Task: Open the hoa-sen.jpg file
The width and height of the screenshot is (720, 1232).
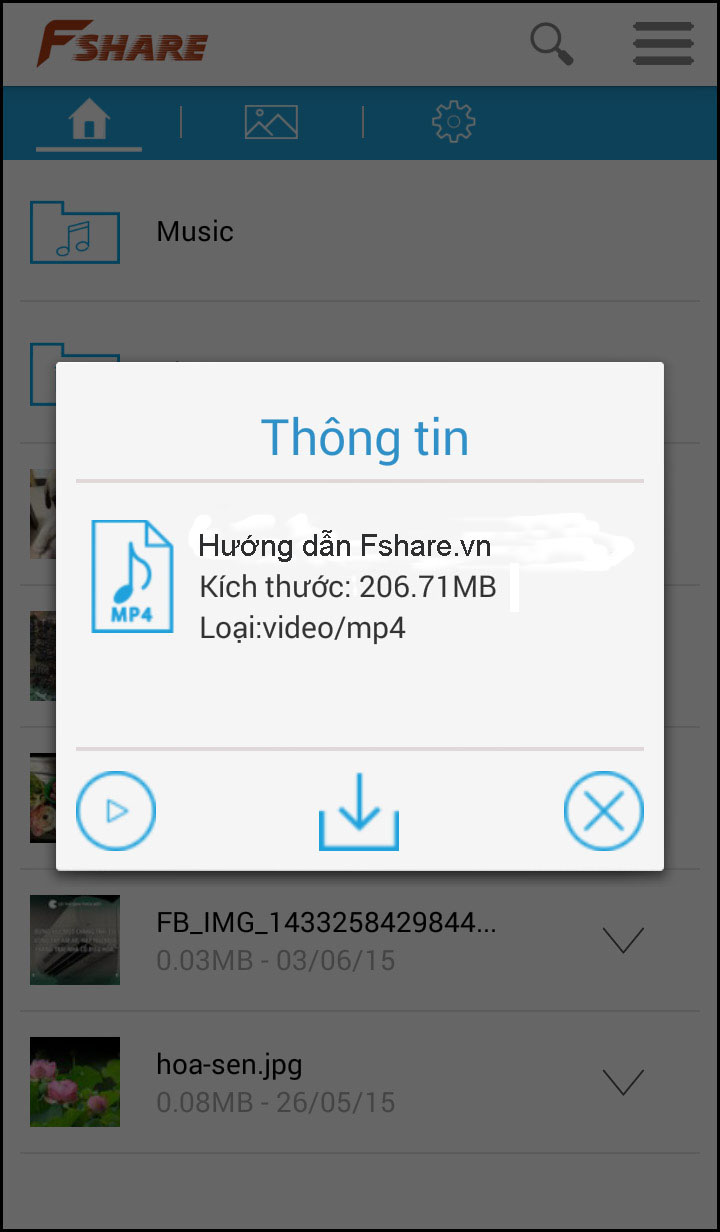Action: [229, 1064]
